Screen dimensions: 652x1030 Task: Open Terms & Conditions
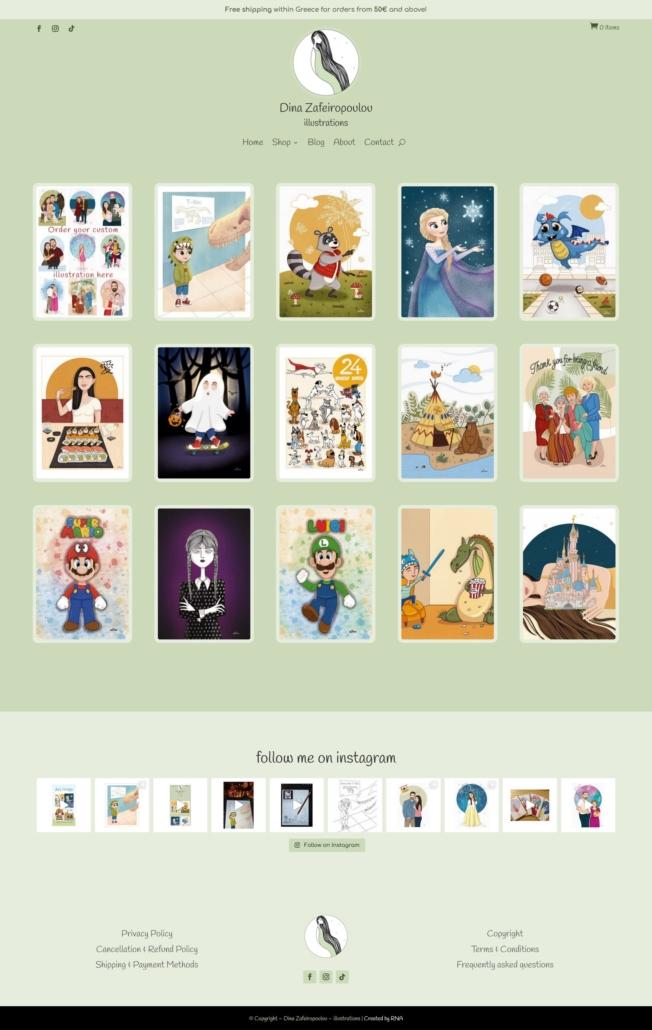(505, 949)
